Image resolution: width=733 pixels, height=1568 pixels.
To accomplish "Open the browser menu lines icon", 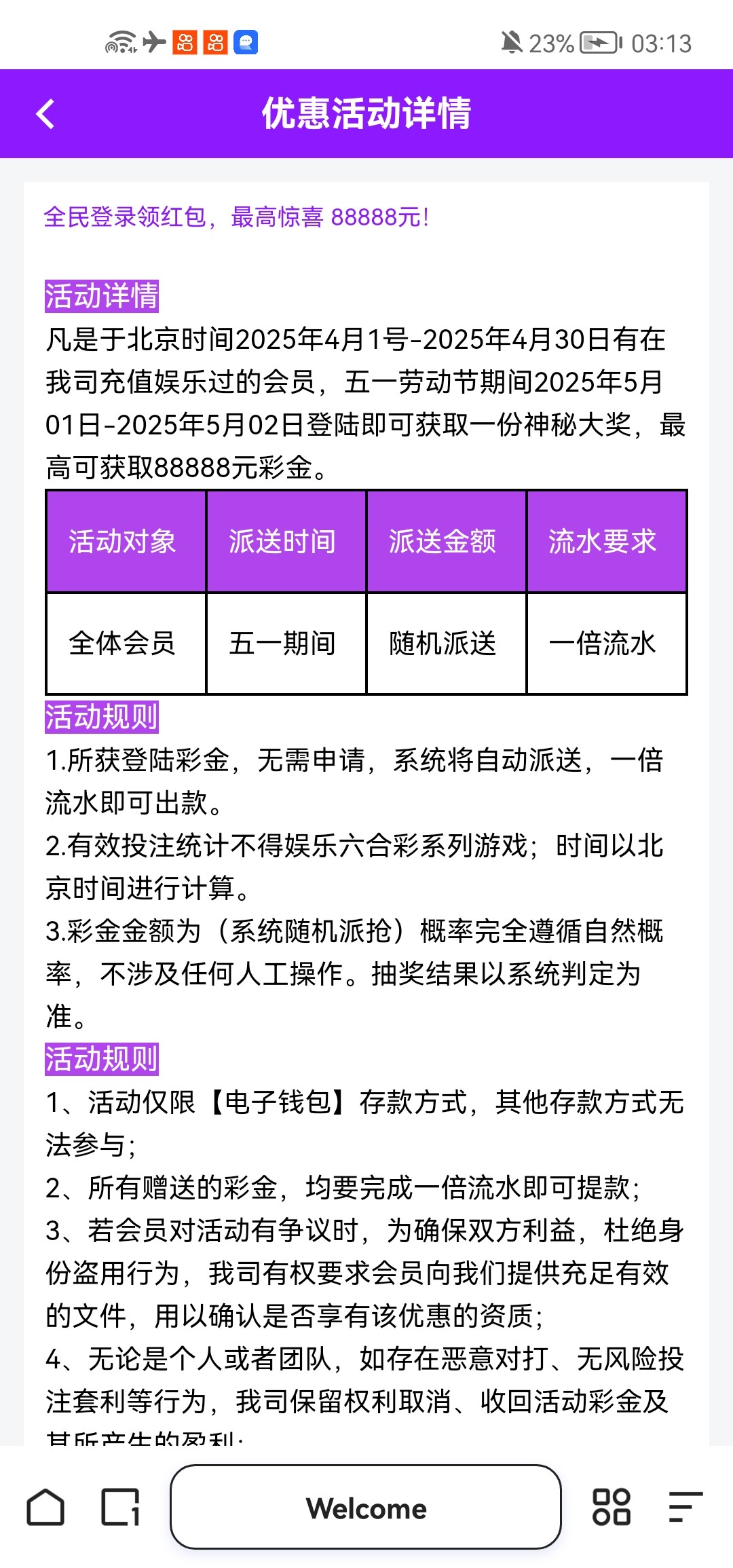I will click(x=685, y=1508).
